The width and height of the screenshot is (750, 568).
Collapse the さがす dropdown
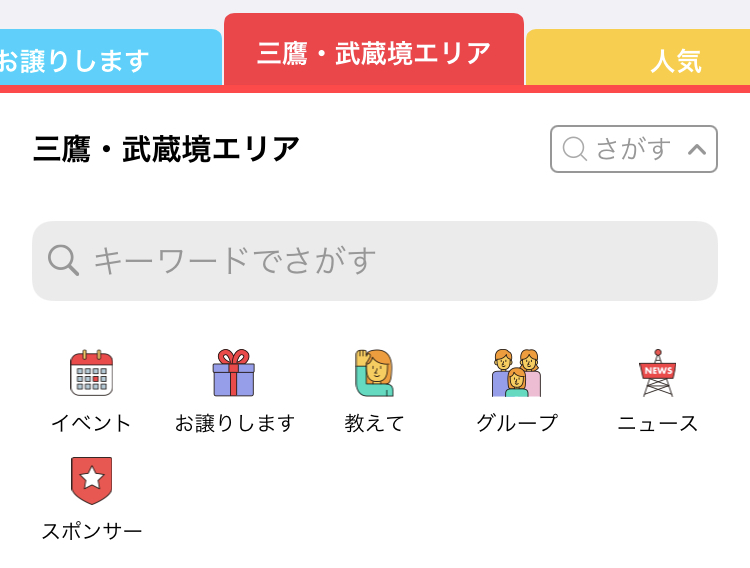pos(697,150)
